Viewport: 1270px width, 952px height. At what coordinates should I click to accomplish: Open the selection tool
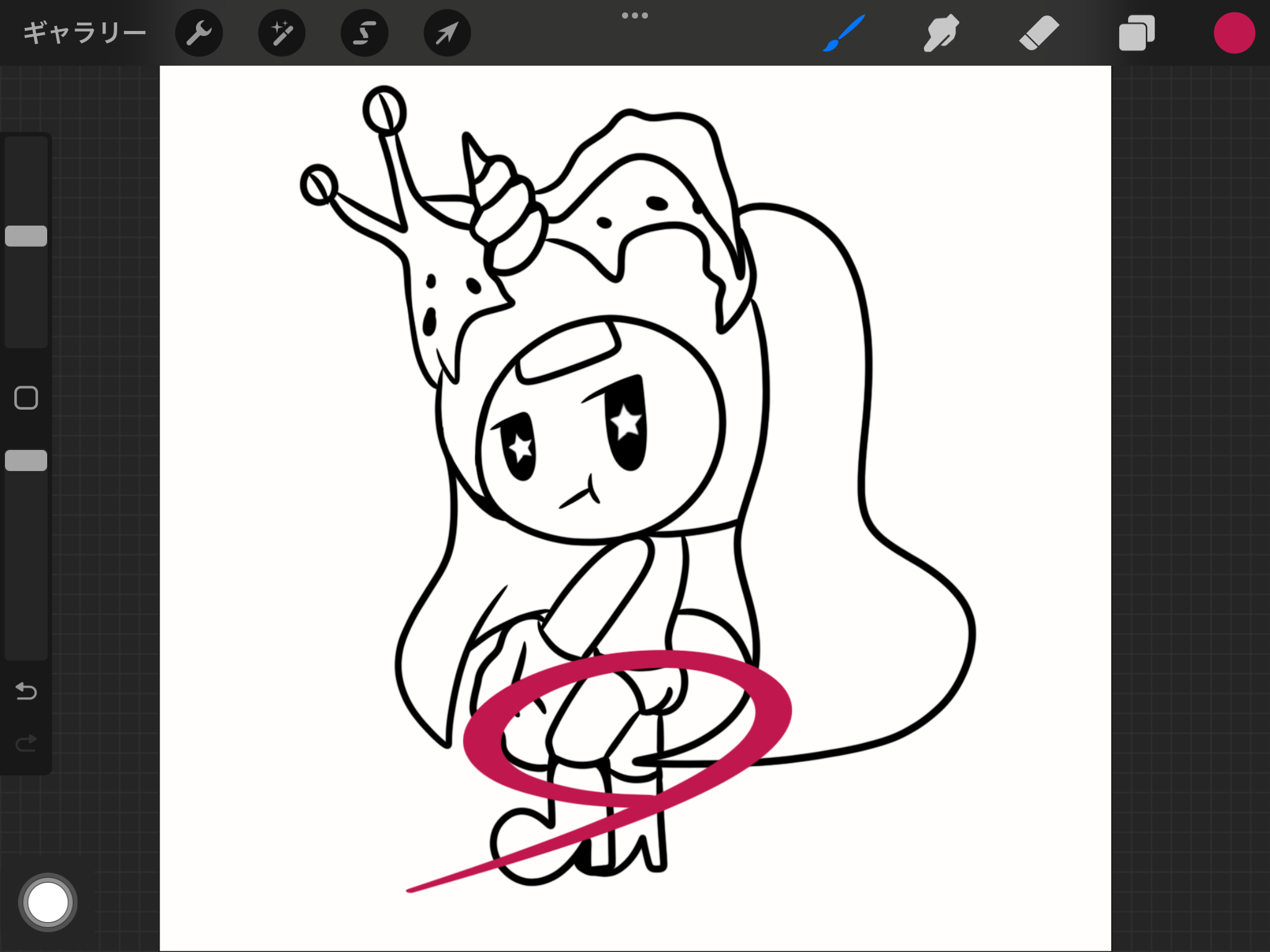(x=365, y=33)
